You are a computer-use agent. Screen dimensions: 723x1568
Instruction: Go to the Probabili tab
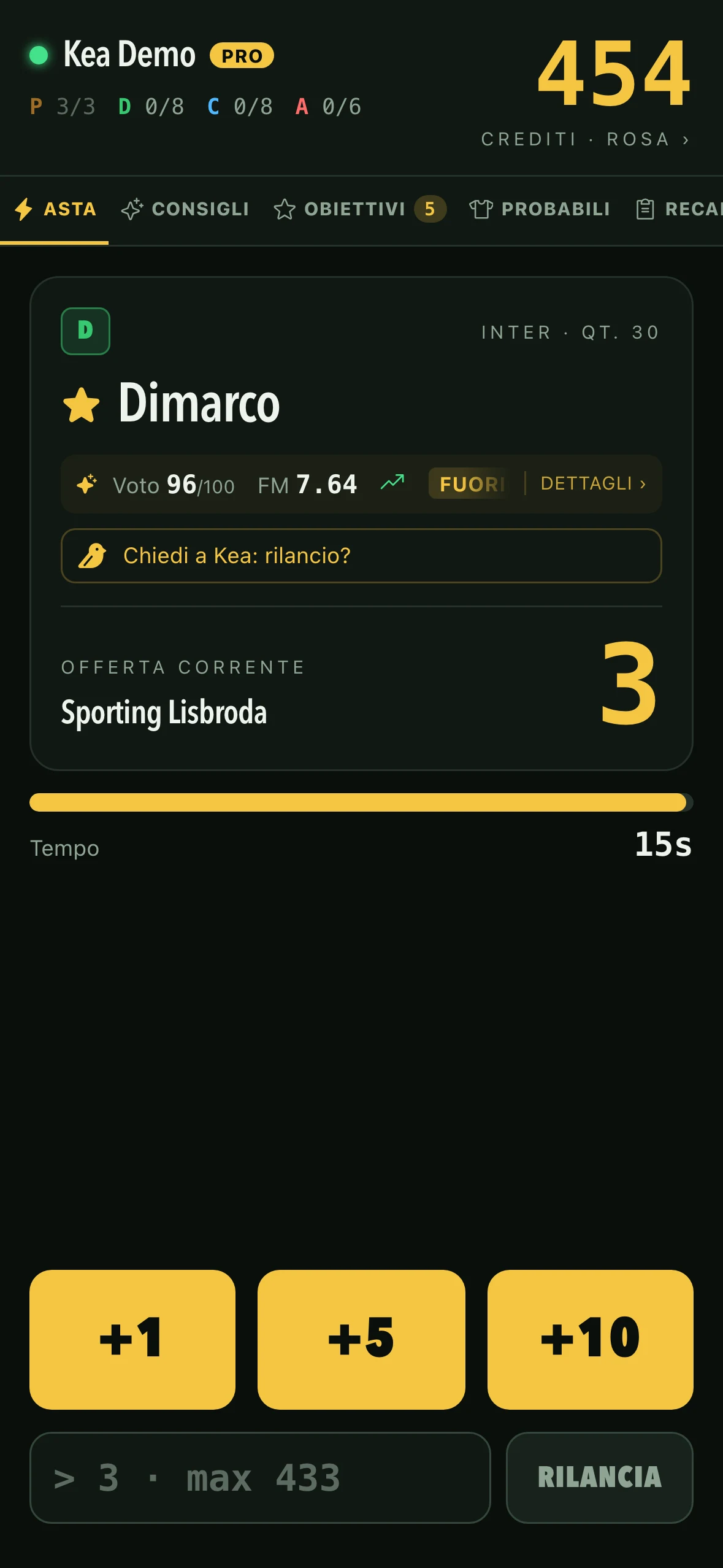pyautogui.click(x=540, y=209)
